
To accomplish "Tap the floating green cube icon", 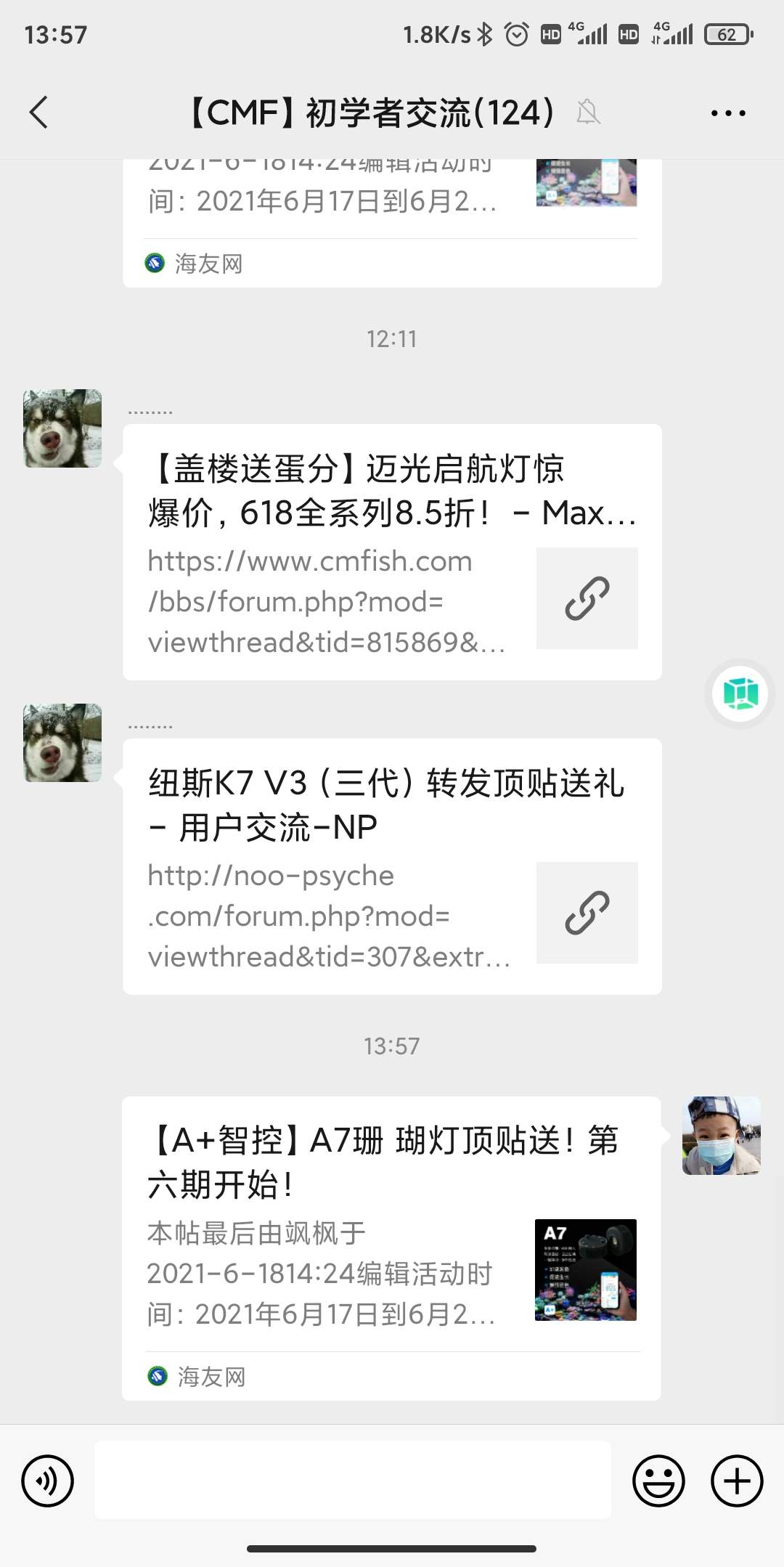I will click(x=740, y=694).
